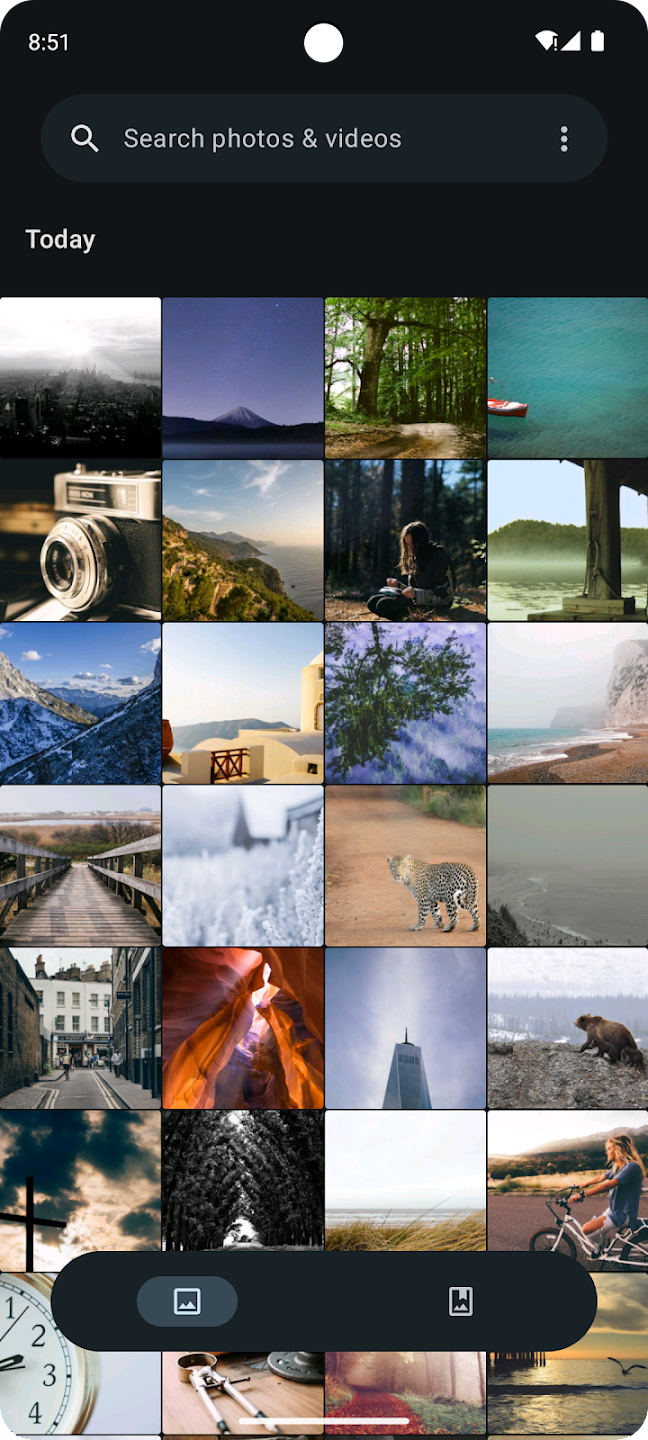648x1440 pixels.
Task: Open the red boat on turquoise water photo
Action: (x=568, y=377)
